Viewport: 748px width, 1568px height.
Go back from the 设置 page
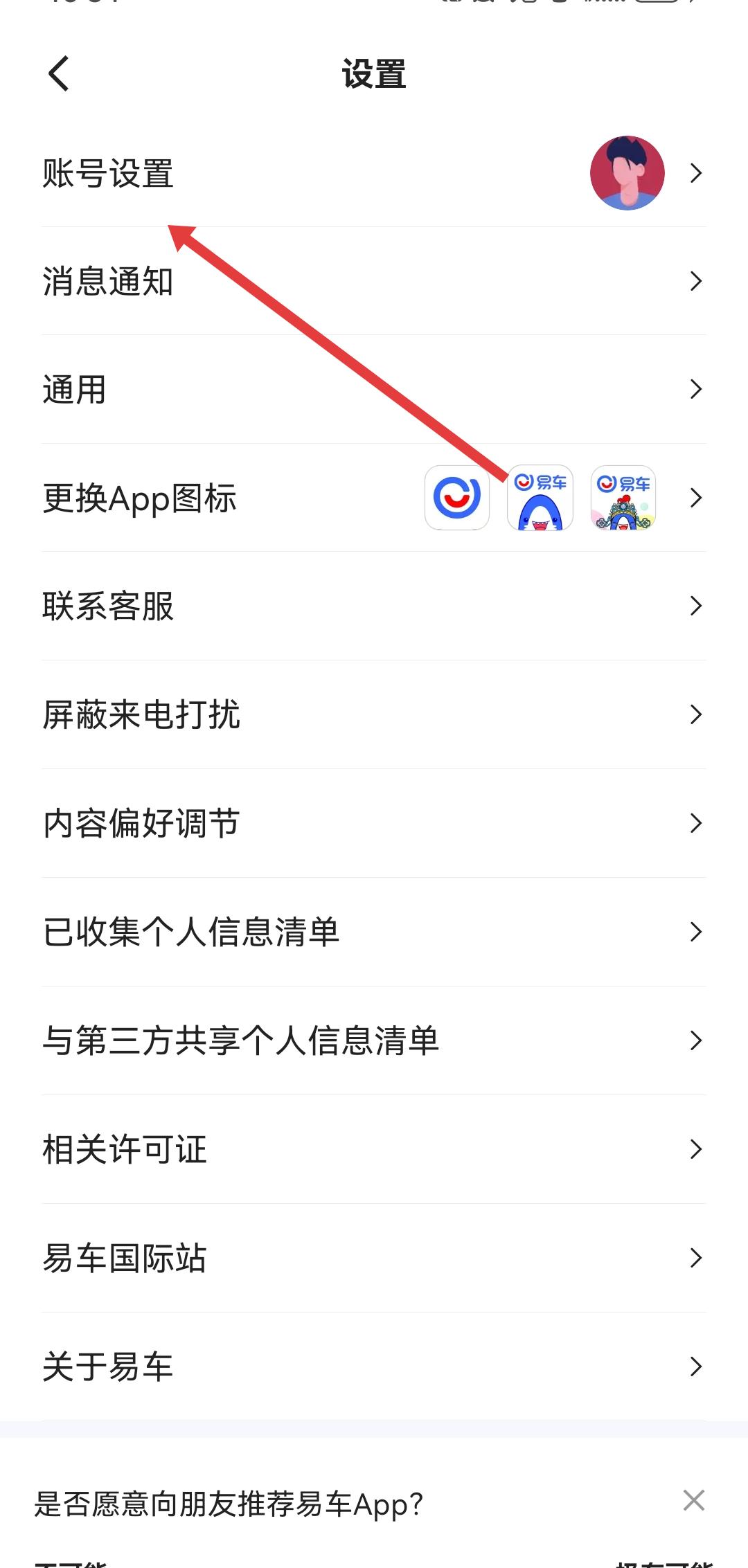click(x=59, y=73)
